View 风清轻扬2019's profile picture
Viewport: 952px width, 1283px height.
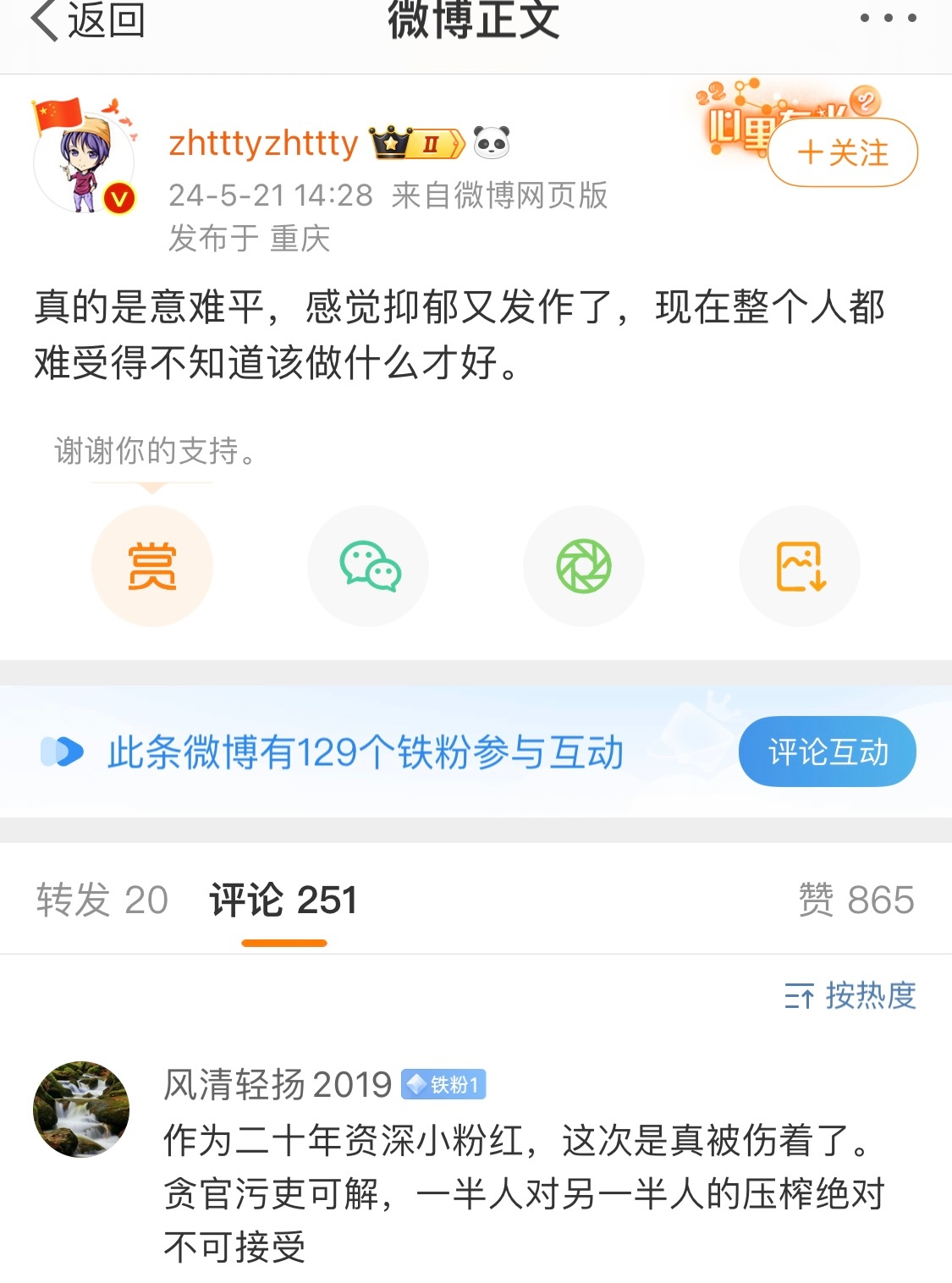point(81,1109)
